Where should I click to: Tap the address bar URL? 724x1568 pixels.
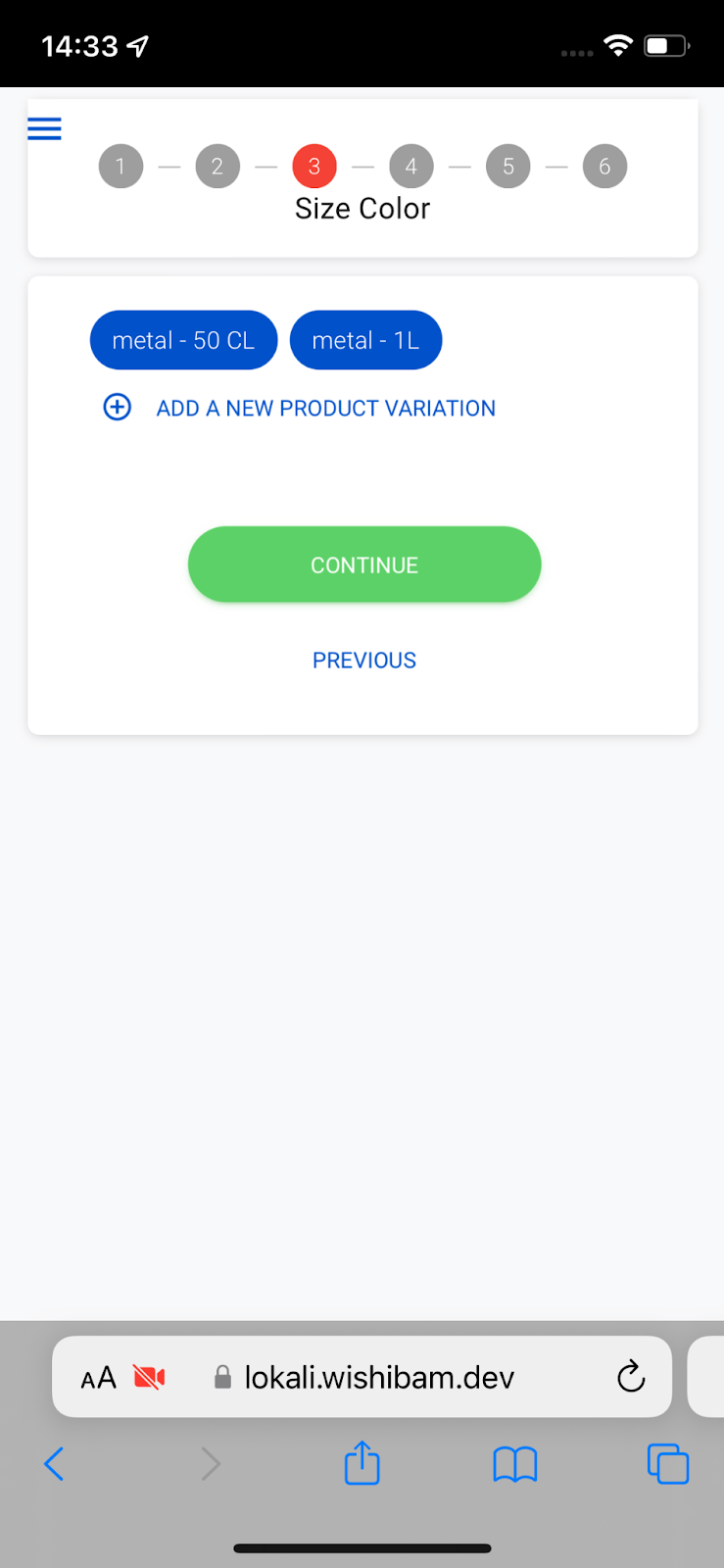379,1378
